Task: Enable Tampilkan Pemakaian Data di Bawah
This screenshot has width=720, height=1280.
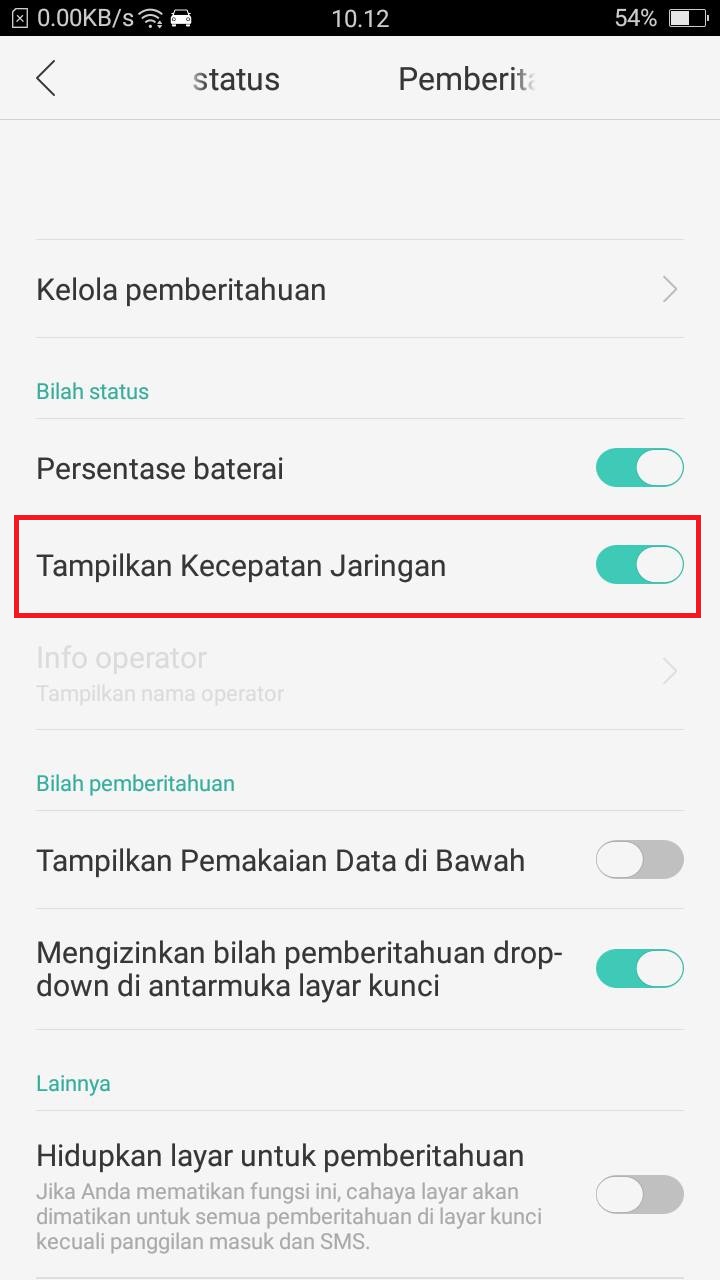Action: coord(639,859)
